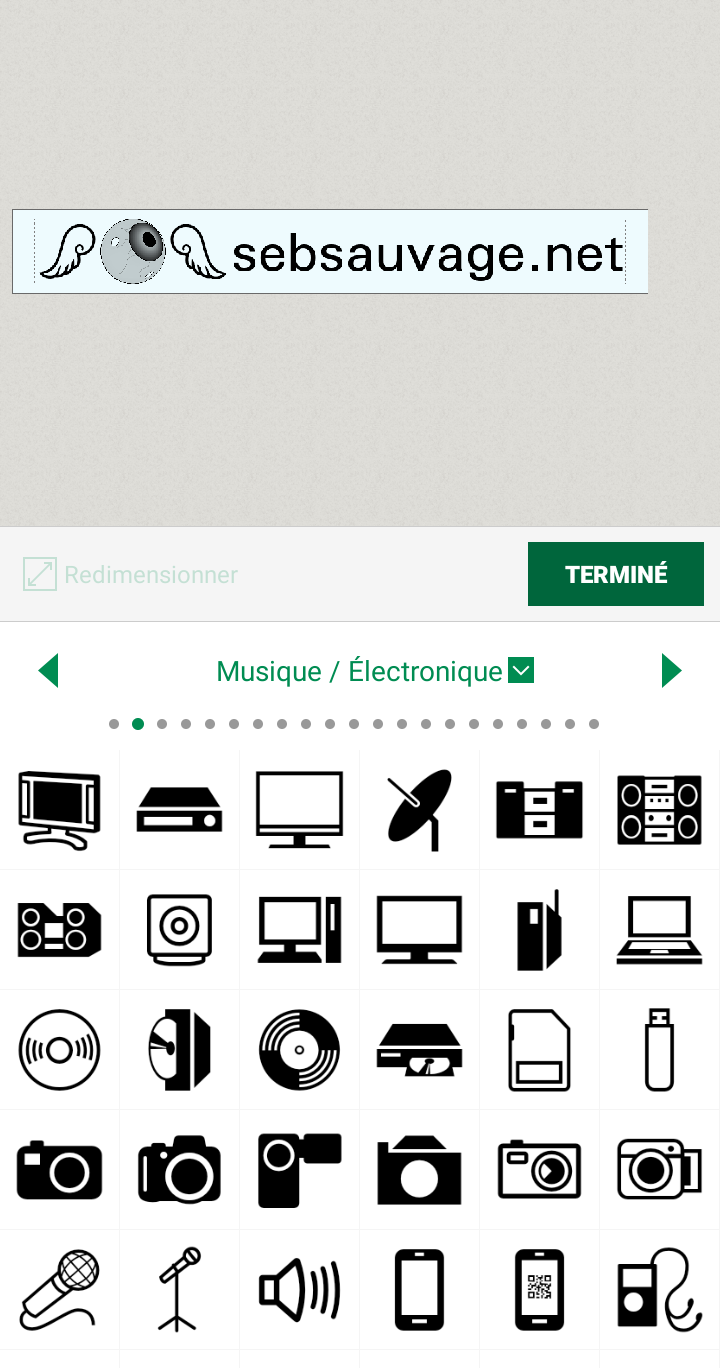The height and width of the screenshot is (1368, 720).
Task: Tap the TERMINÉ button
Action: (616, 574)
